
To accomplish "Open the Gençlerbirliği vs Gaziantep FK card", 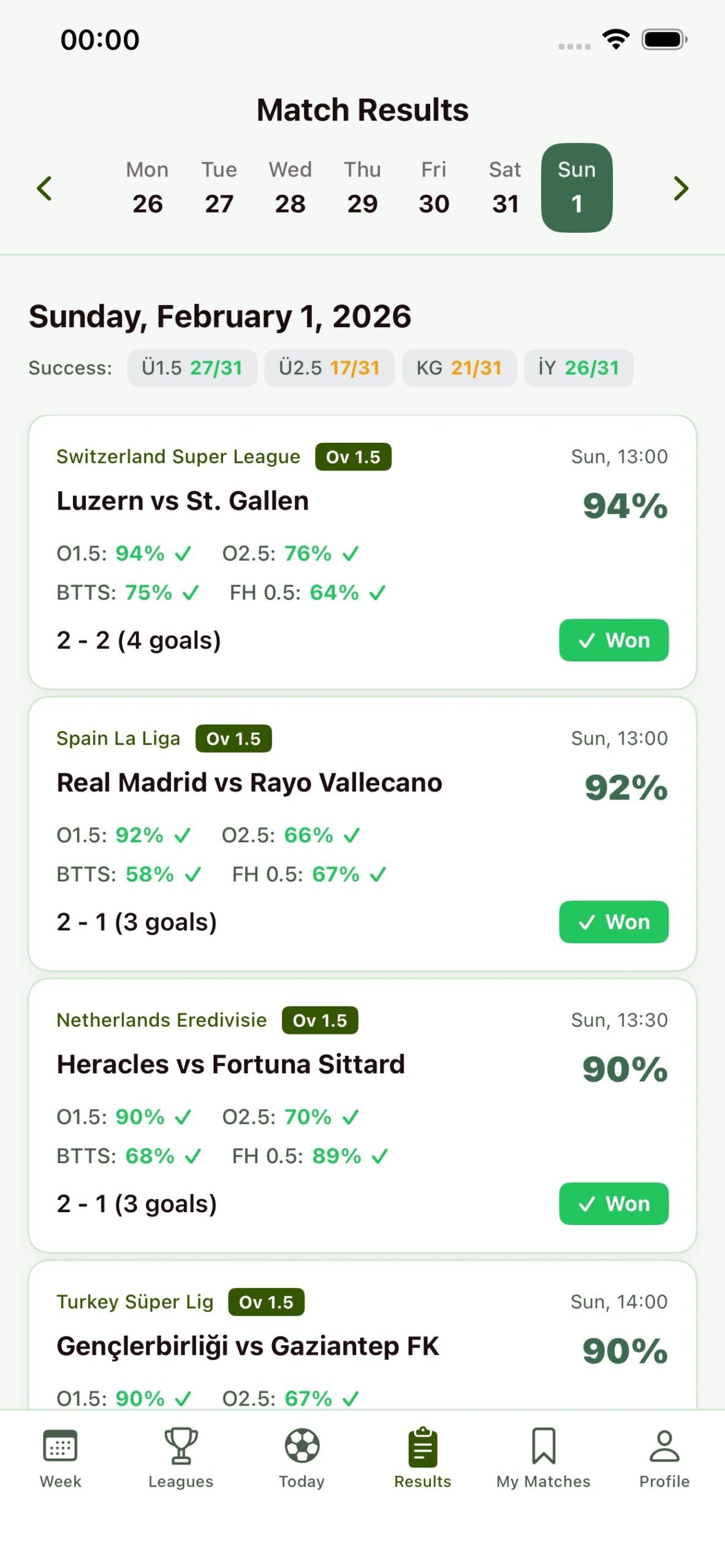I will click(x=362, y=1347).
